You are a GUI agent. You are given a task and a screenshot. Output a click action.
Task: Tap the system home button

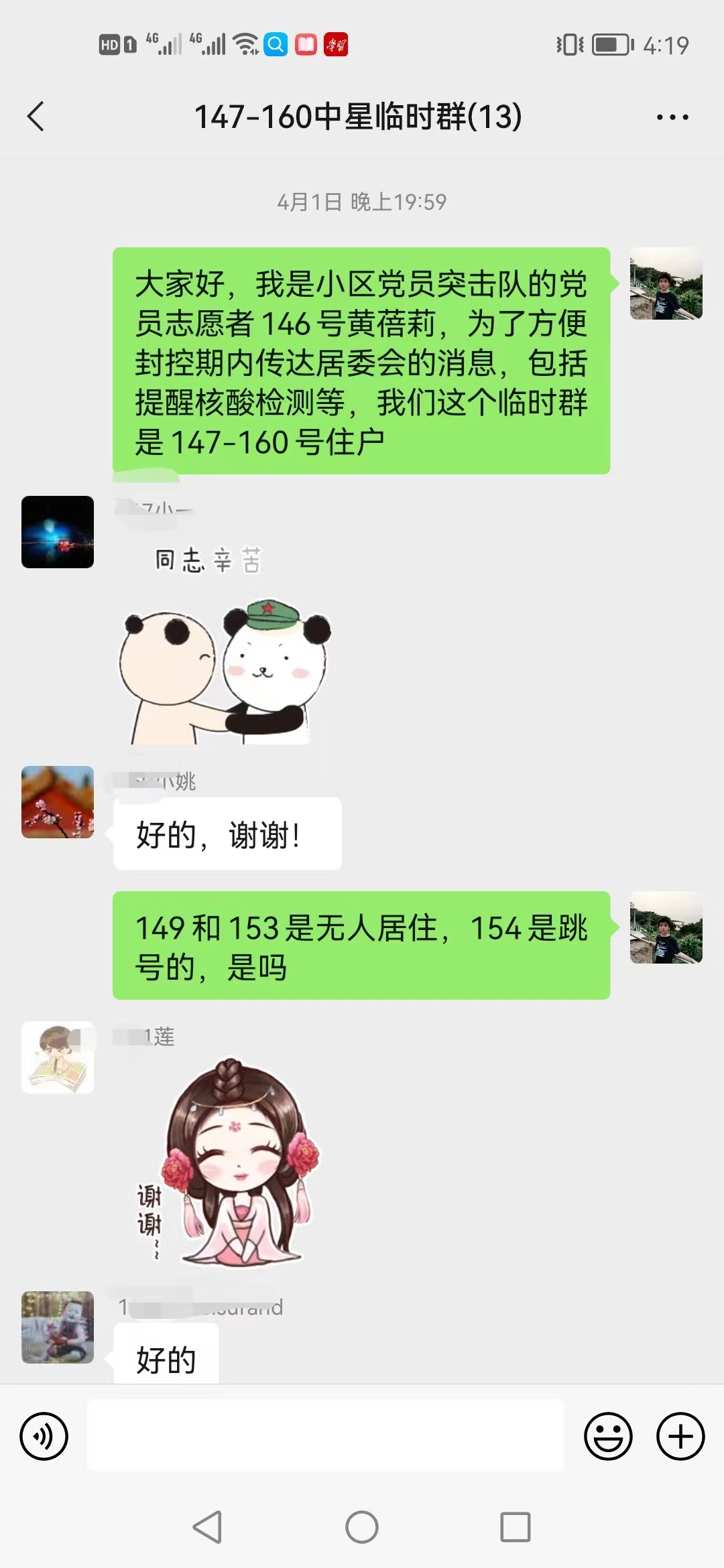[362, 1527]
